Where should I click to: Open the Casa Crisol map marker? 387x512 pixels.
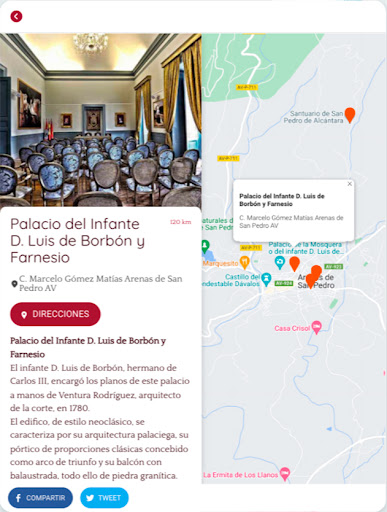(316, 328)
